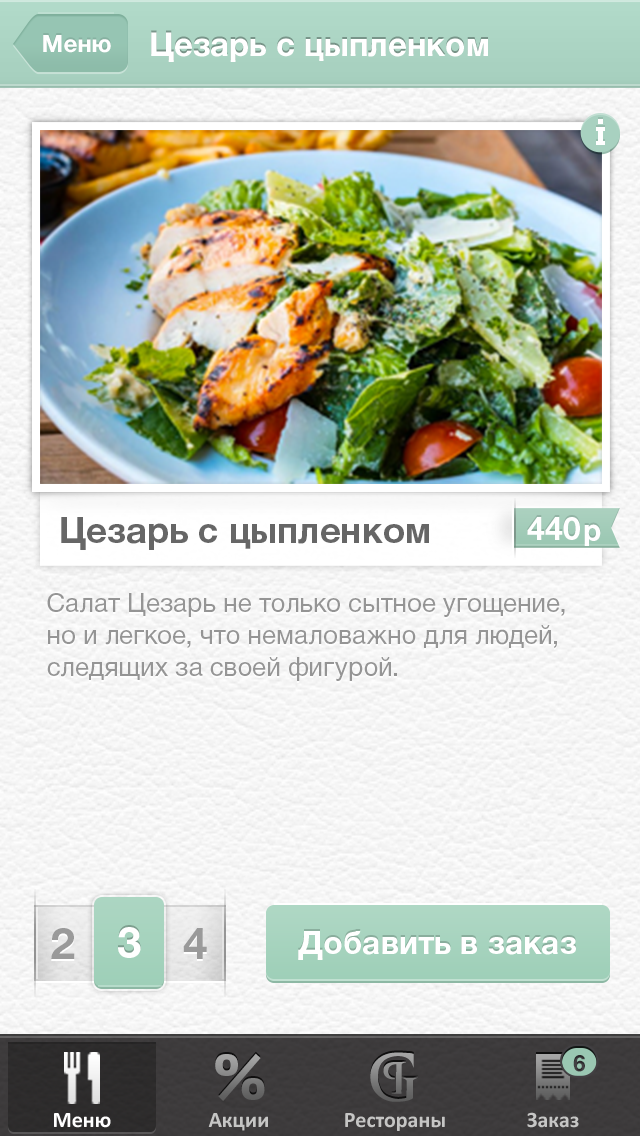Switch to the Меню tab
Image resolution: width=640 pixels, height=1136 pixels.
pyautogui.click(x=82, y=1087)
